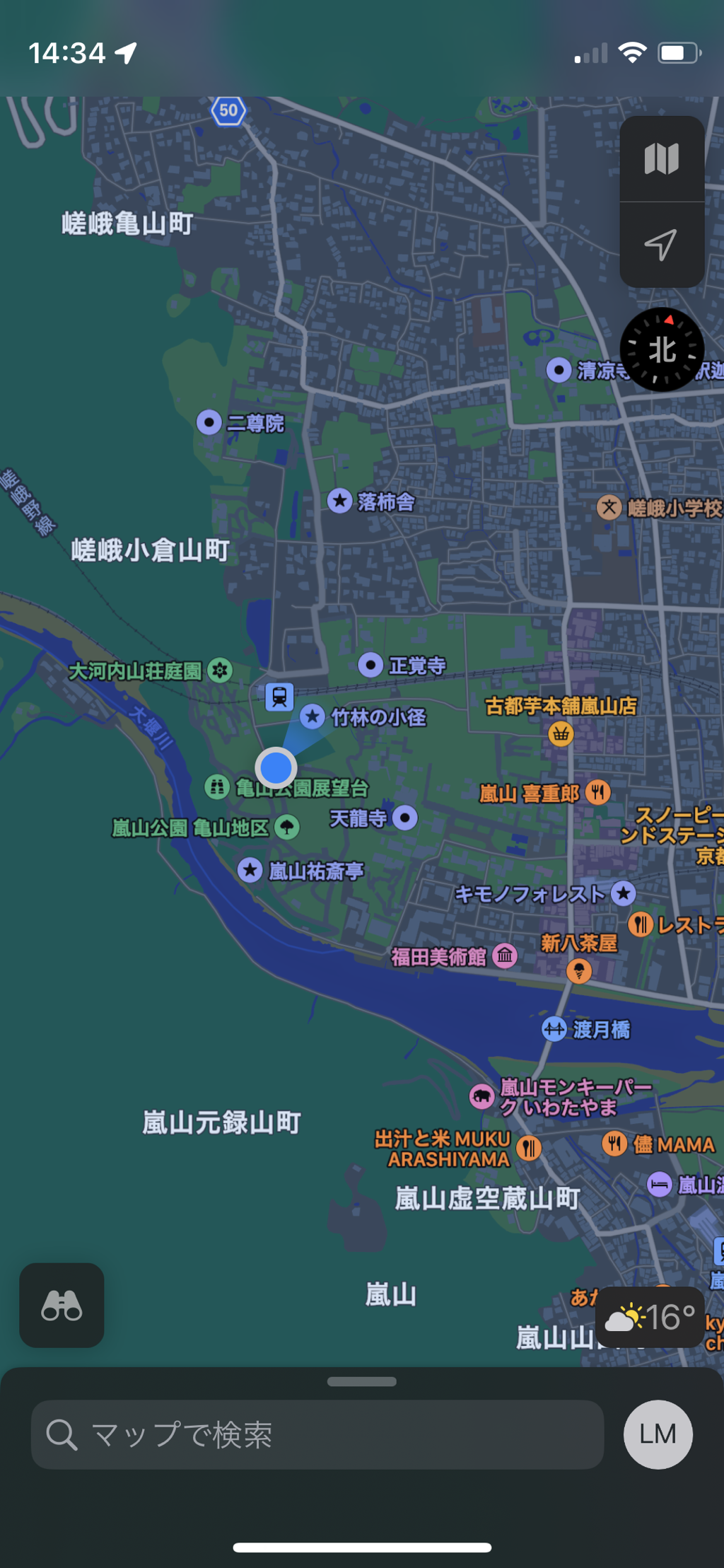The width and height of the screenshot is (724, 1568).
Task: Tap the compass to face north
Action: [662, 349]
